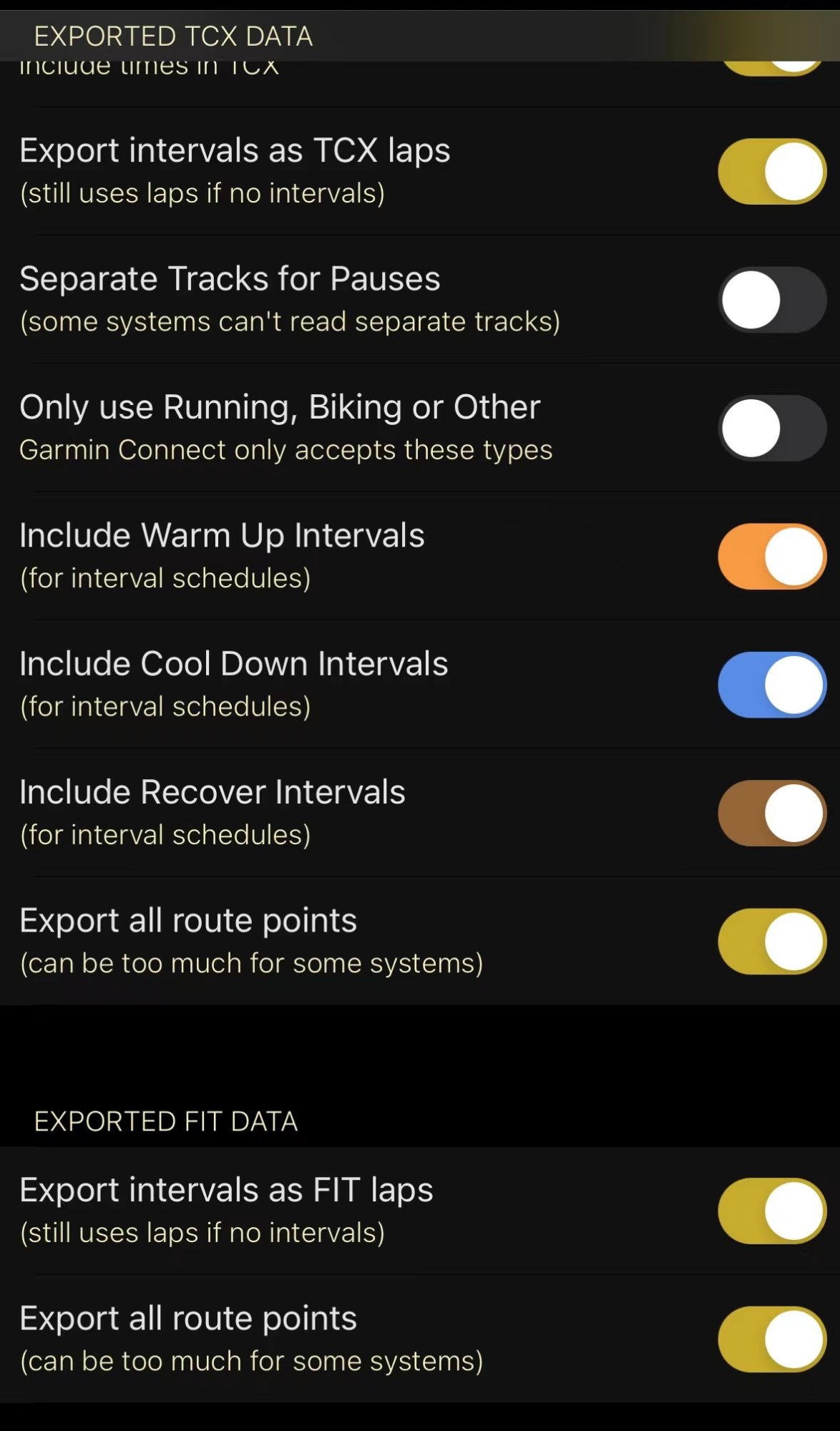Turn on Only use Running, Biking or Other

pyautogui.click(x=772, y=428)
